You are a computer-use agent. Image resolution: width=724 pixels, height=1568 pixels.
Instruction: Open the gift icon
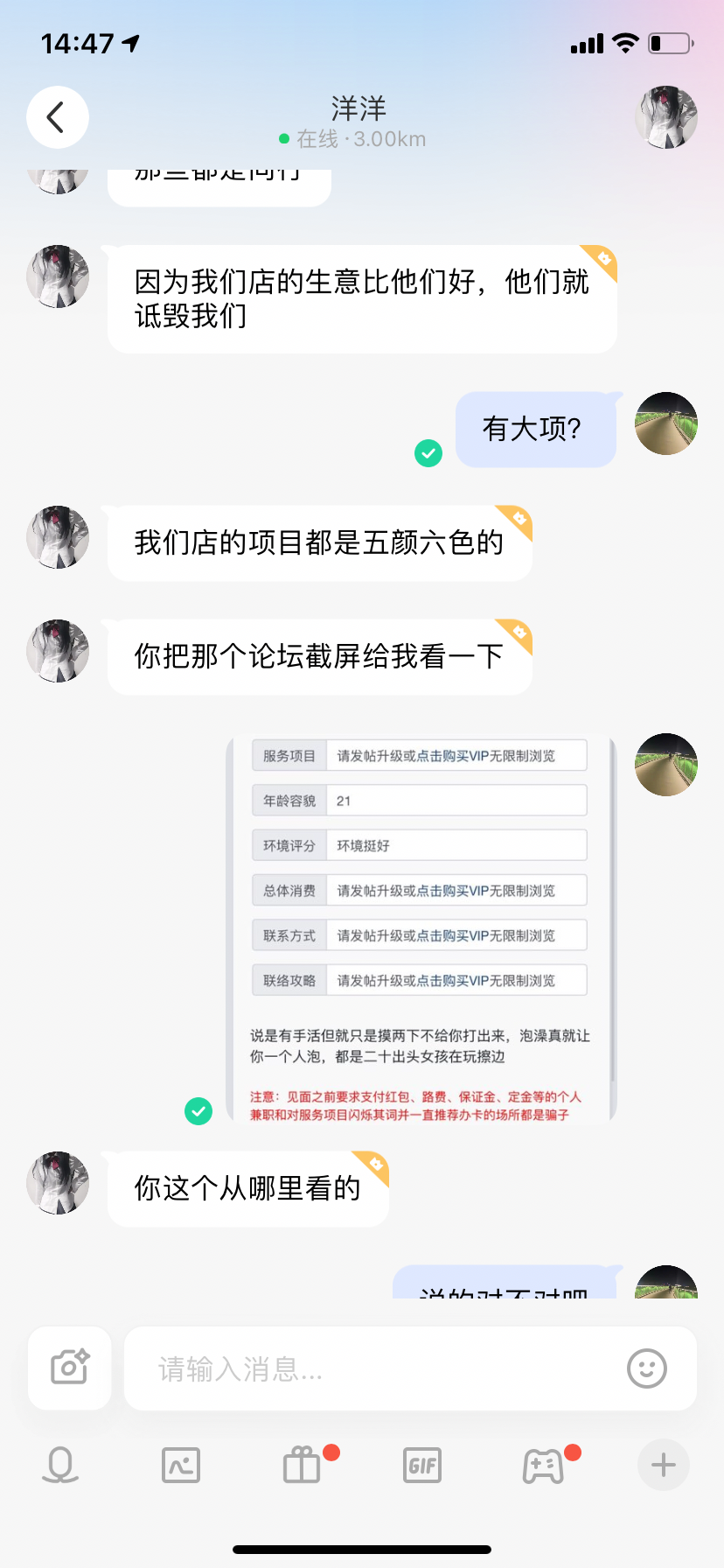coord(302,1465)
